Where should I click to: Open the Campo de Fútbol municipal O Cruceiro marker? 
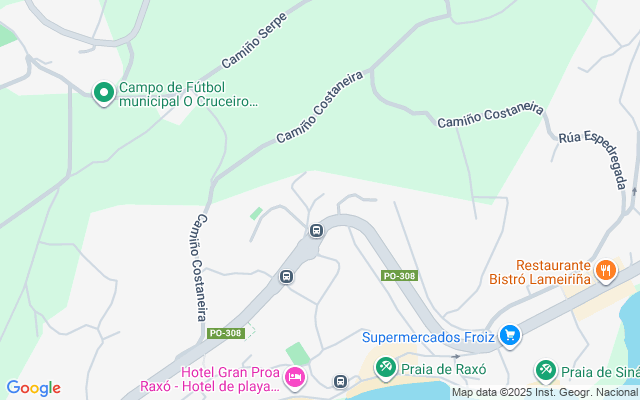coord(103,94)
